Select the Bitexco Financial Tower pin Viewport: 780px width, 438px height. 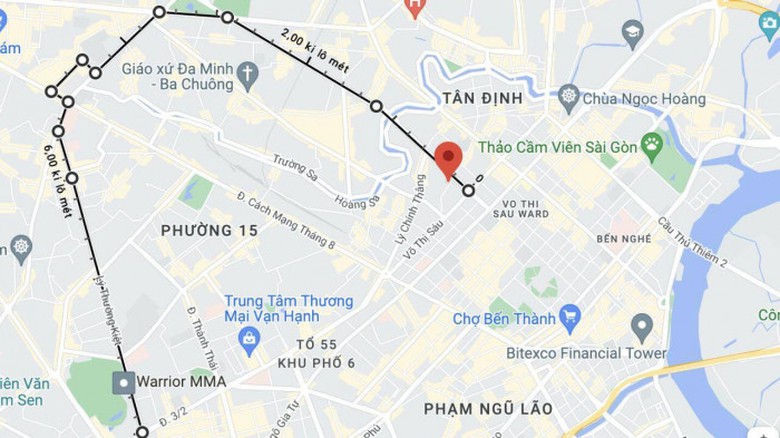(642, 327)
